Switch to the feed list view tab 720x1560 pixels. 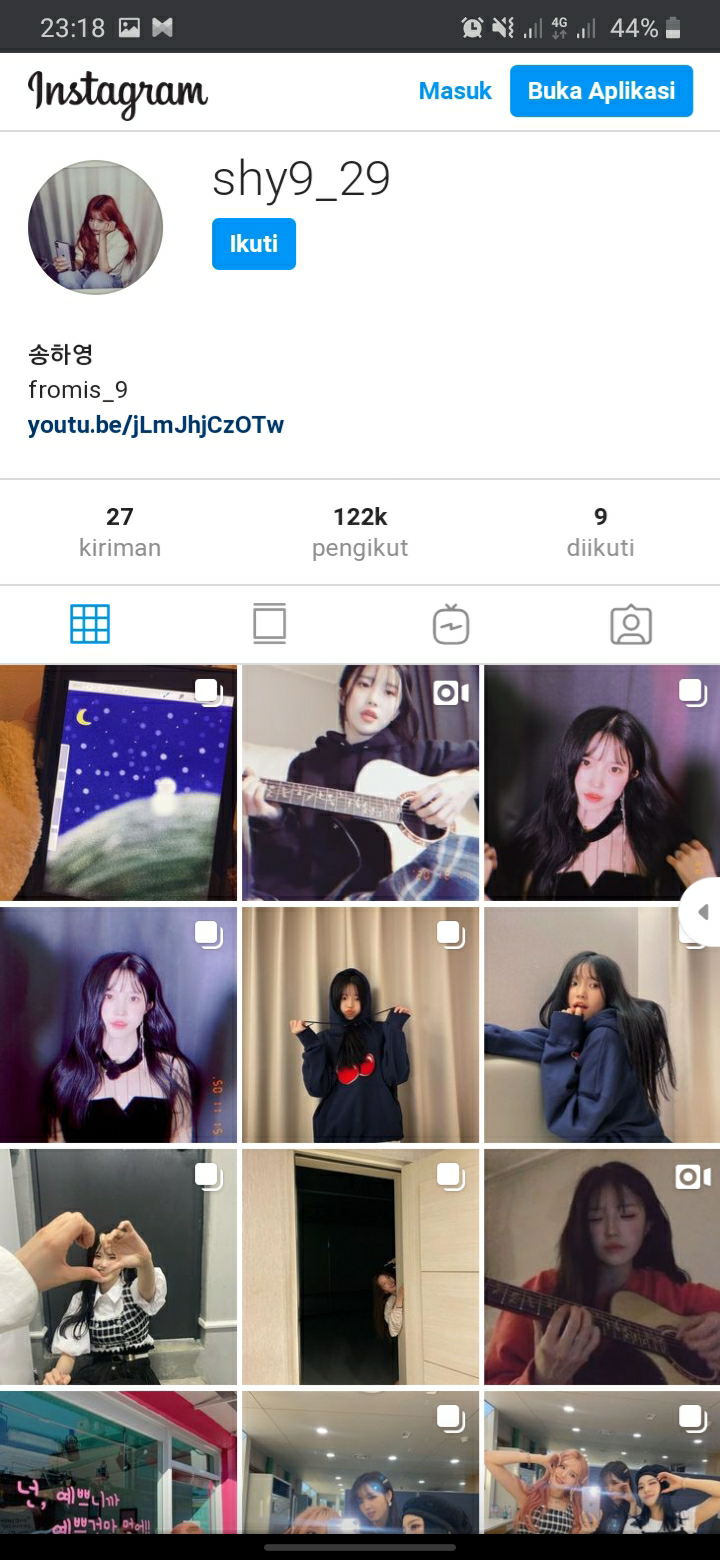270,625
